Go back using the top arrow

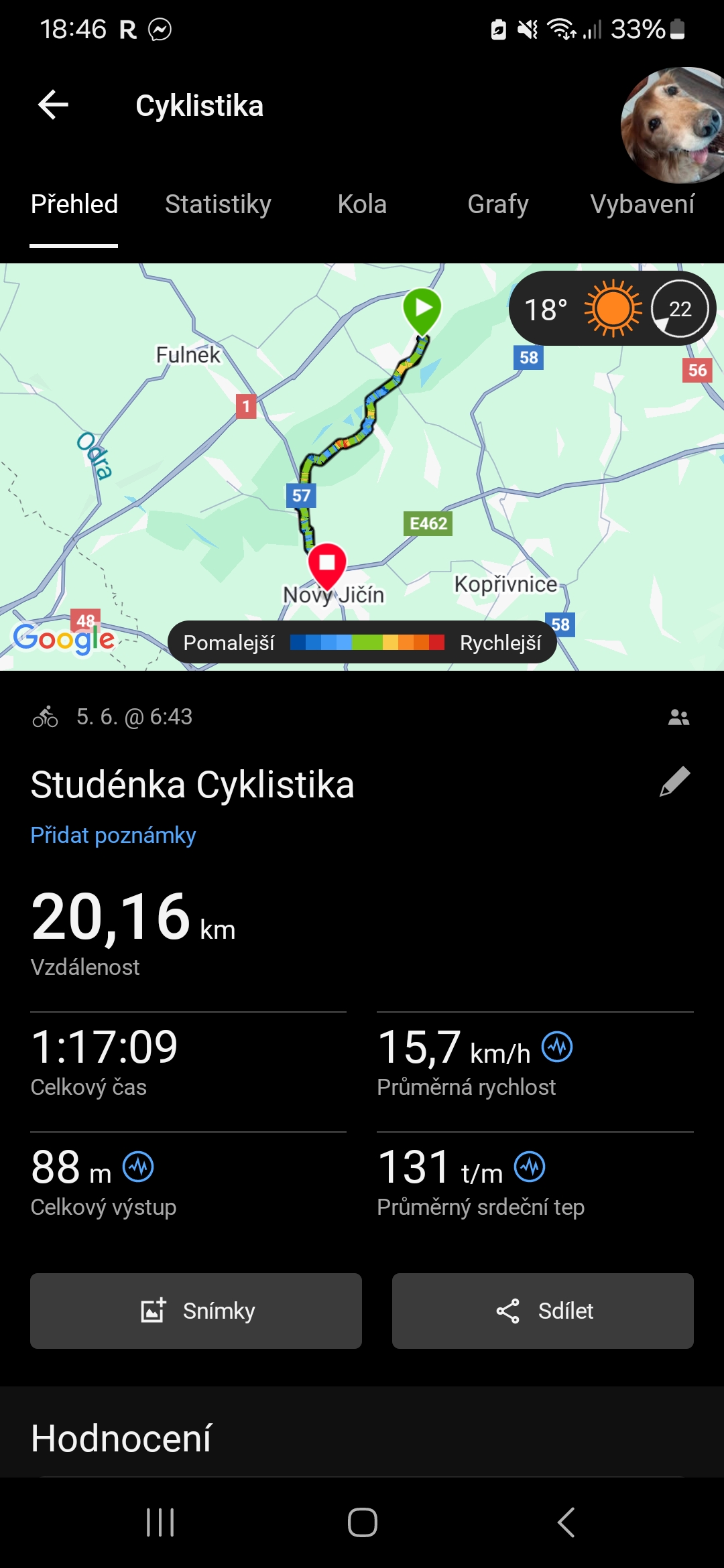(x=54, y=105)
